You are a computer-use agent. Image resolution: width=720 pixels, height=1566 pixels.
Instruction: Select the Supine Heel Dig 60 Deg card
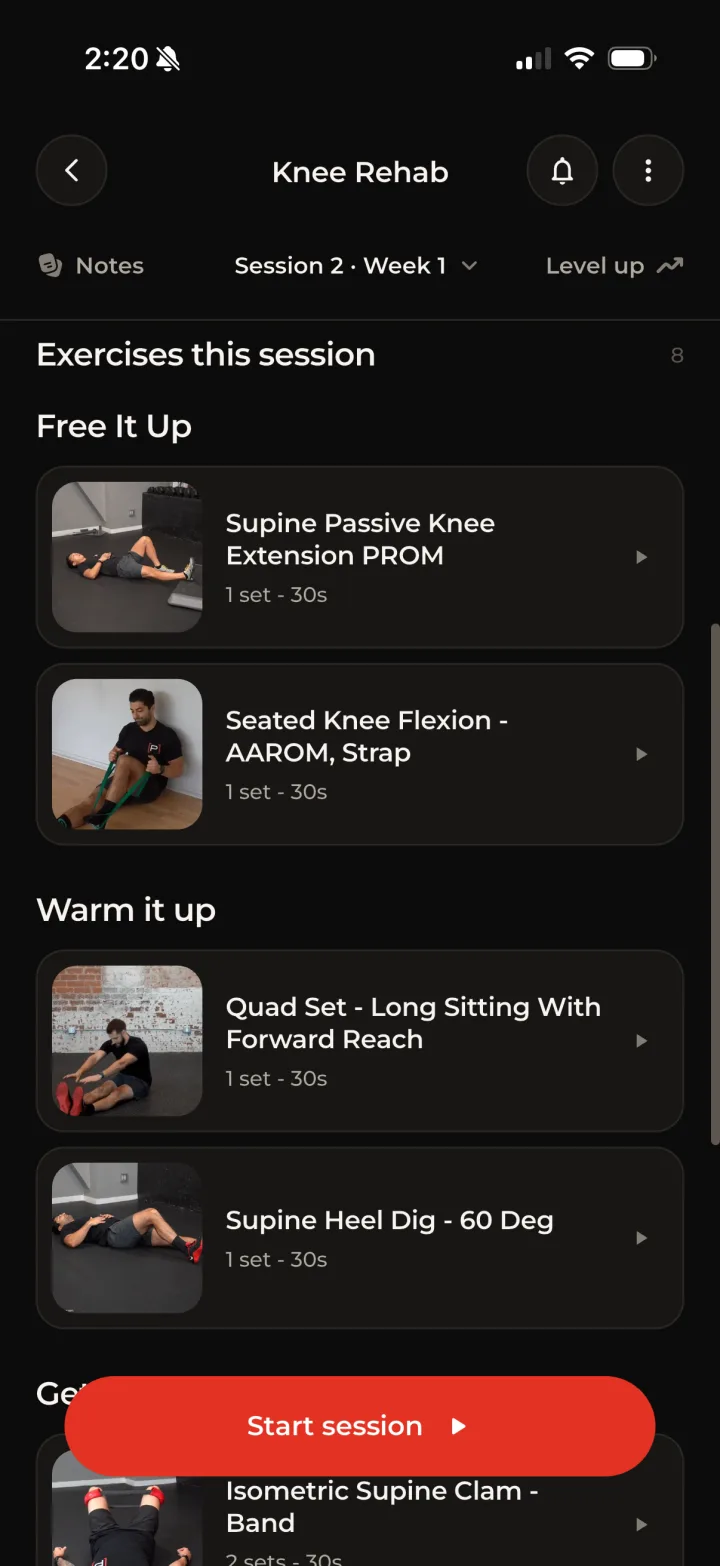pyautogui.click(x=360, y=1238)
